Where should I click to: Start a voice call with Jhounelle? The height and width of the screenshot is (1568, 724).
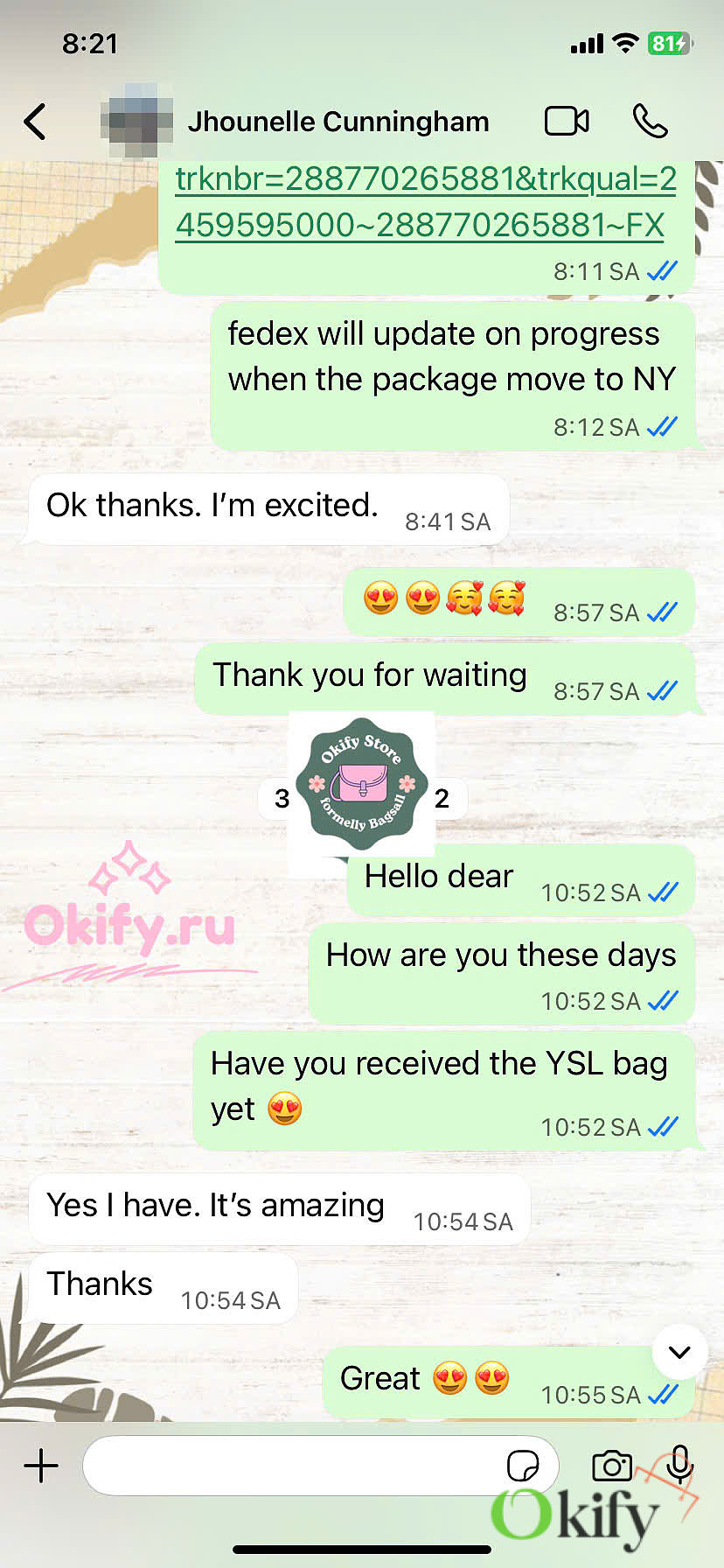(x=650, y=122)
